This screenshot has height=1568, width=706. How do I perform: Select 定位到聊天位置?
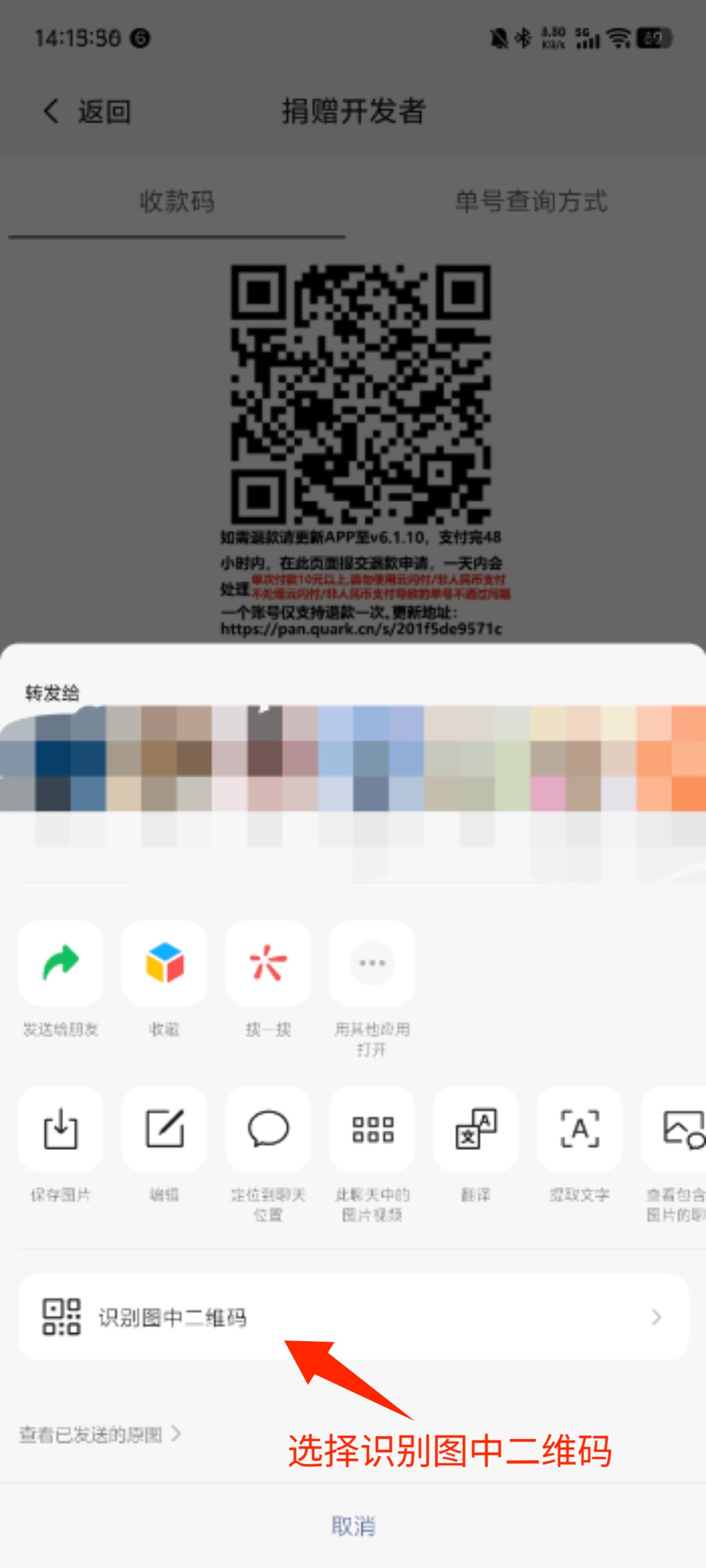tap(267, 1128)
